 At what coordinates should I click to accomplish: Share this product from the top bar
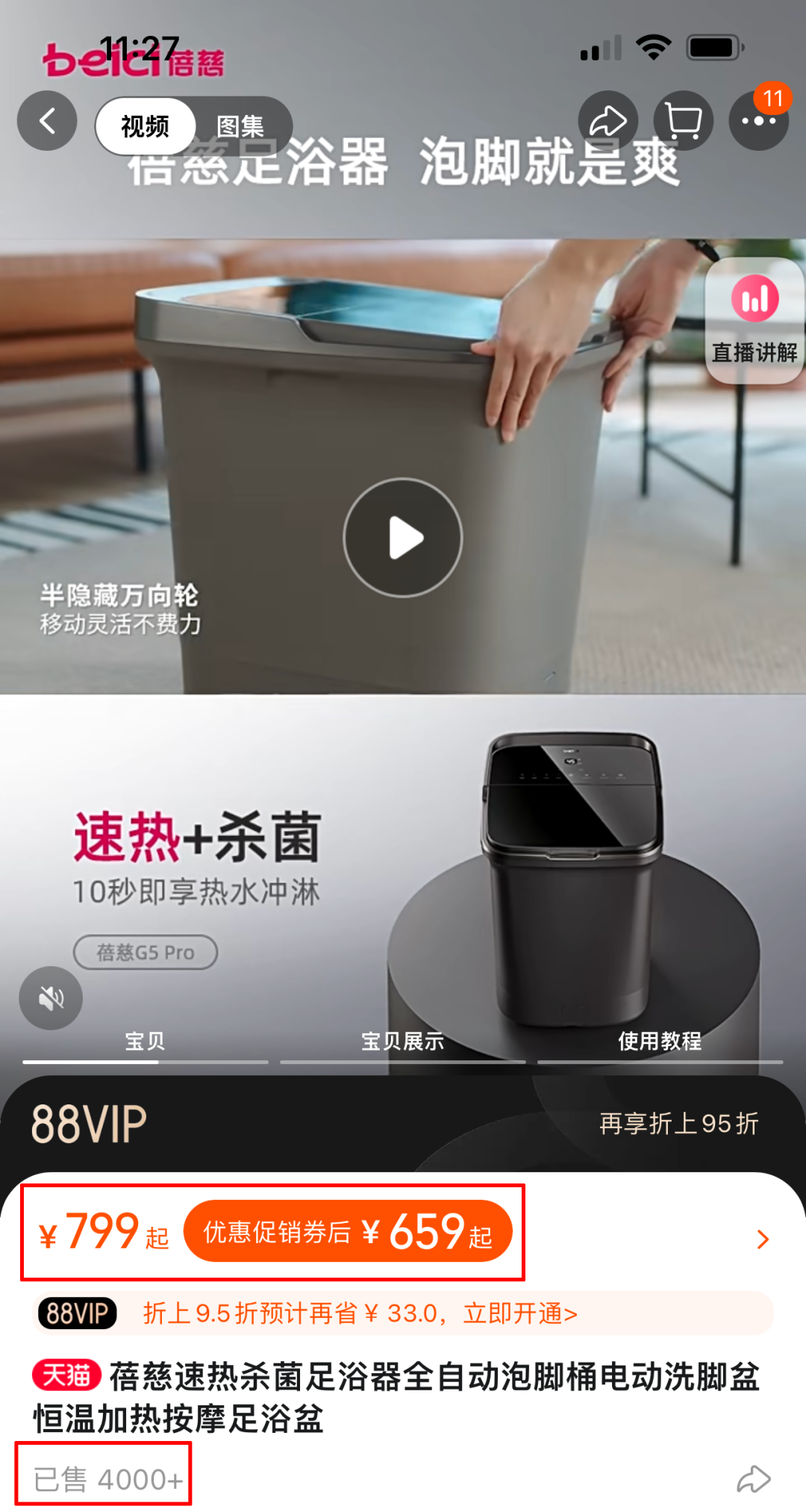click(607, 121)
